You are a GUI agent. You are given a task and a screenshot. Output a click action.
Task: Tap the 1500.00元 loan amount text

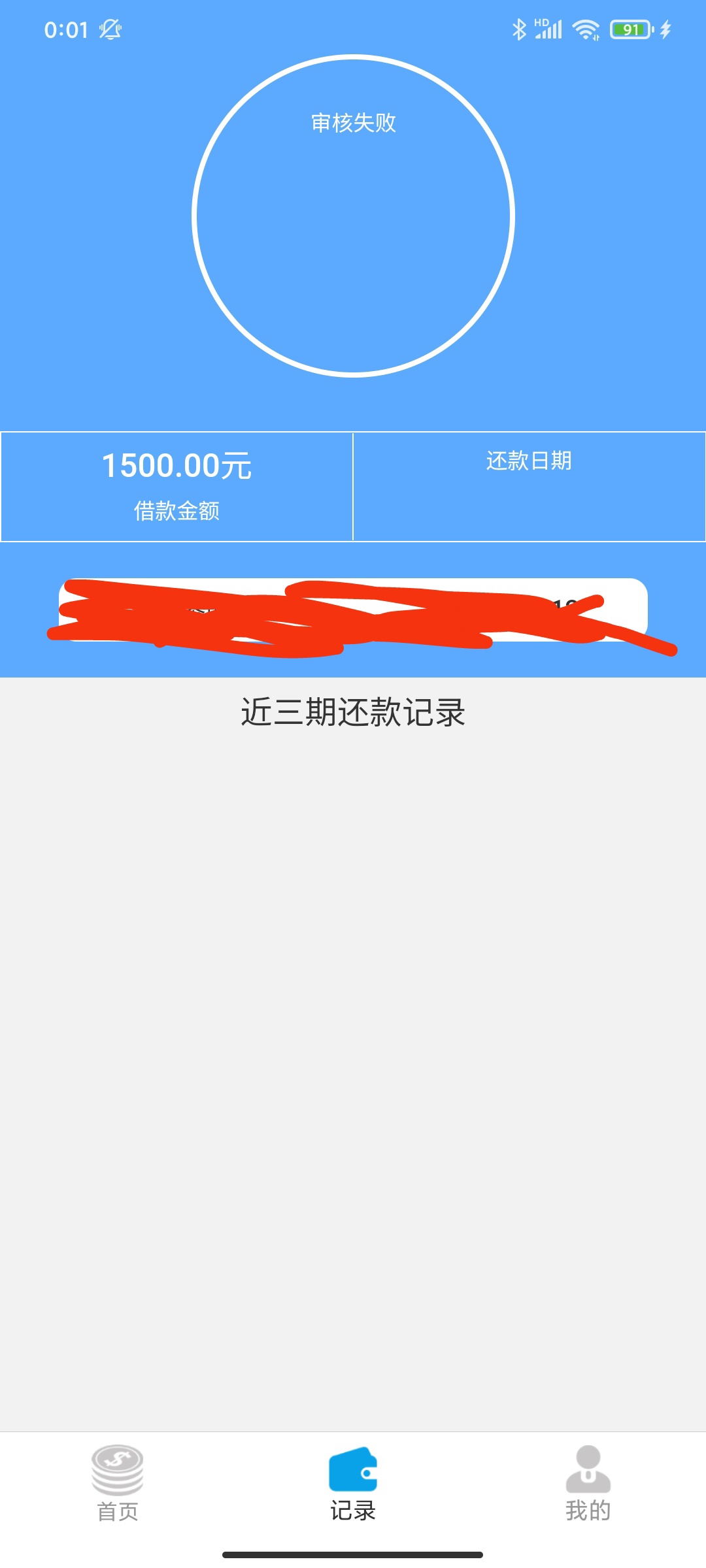pos(178,464)
